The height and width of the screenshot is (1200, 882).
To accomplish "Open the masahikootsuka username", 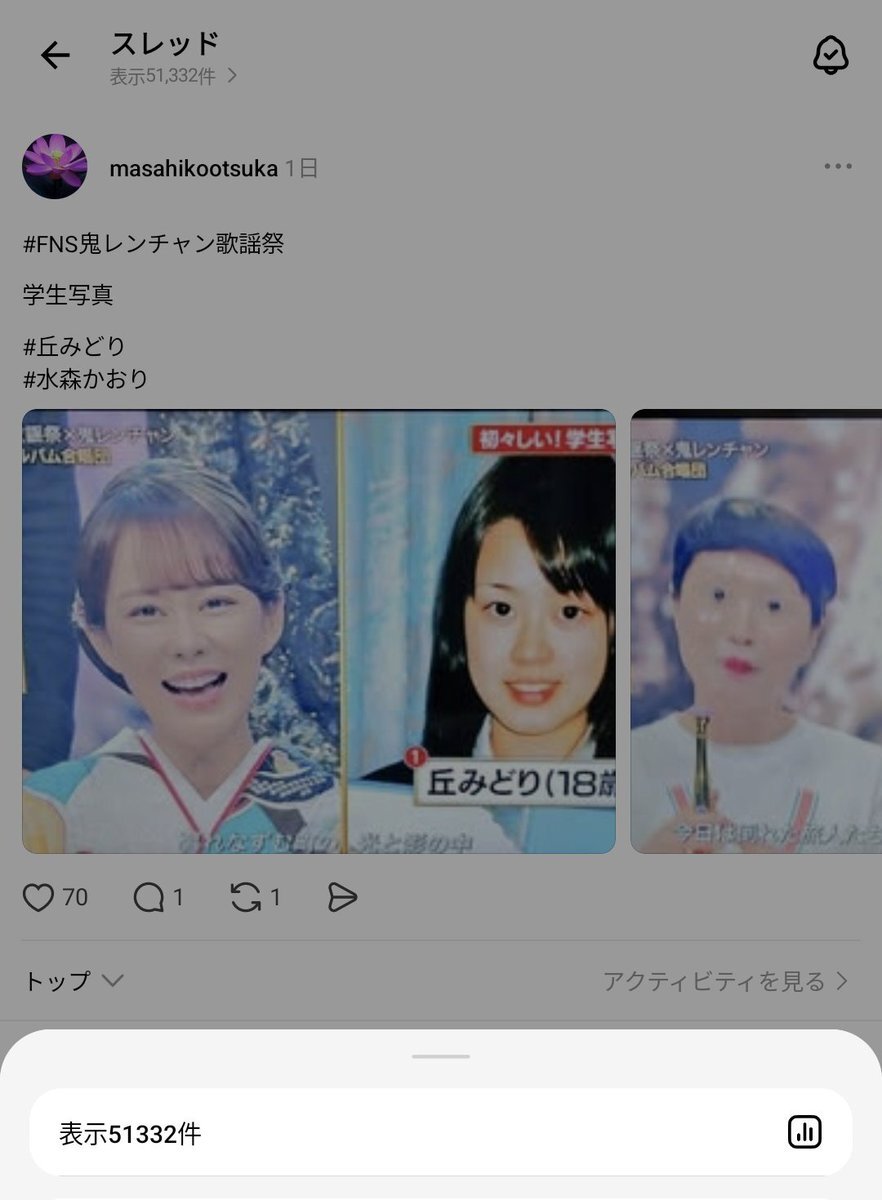I will click(193, 169).
